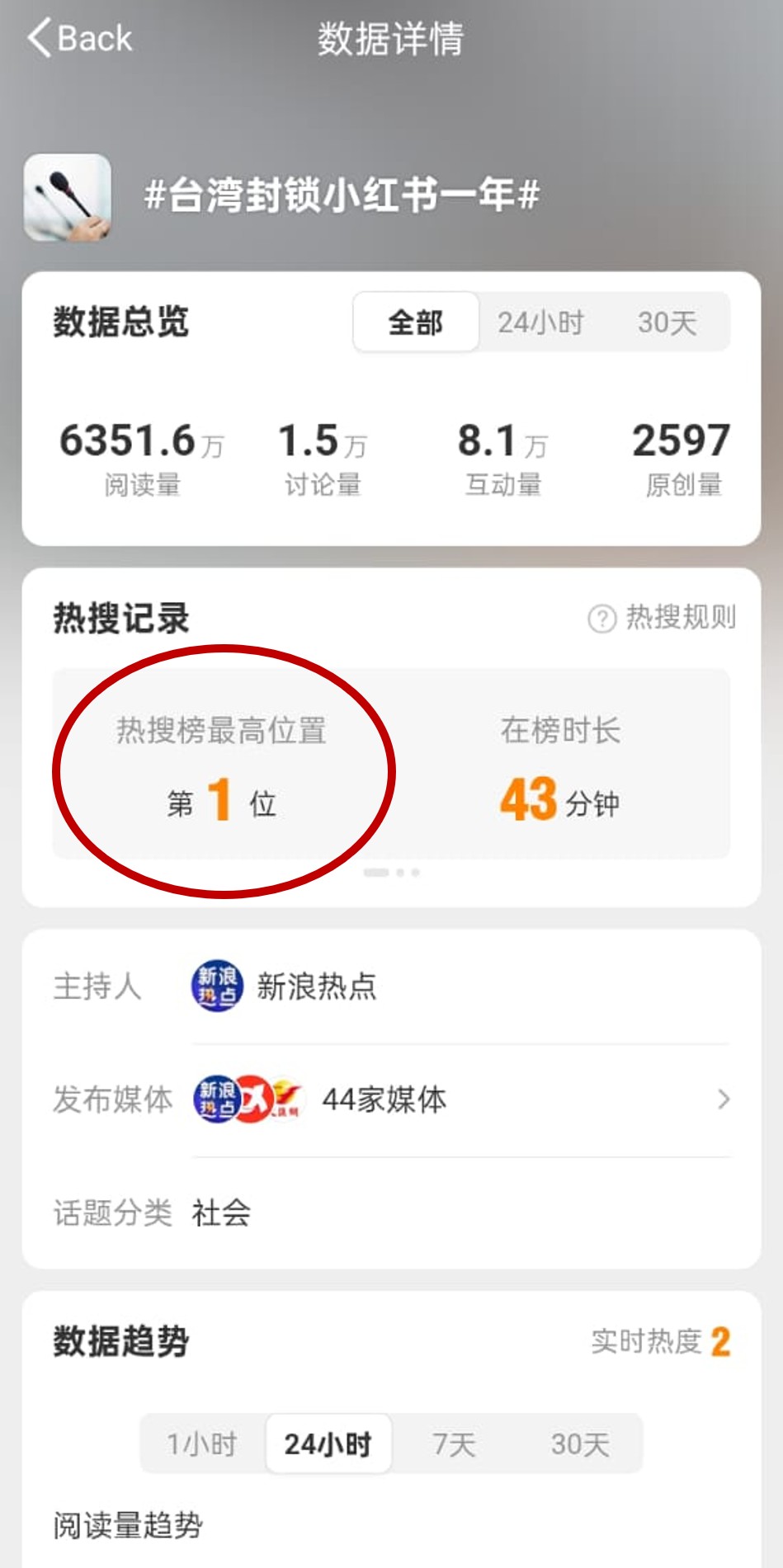Screen dimensions: 783x1568
Task: Go back using the Back button
Action: tap(80, 38)
